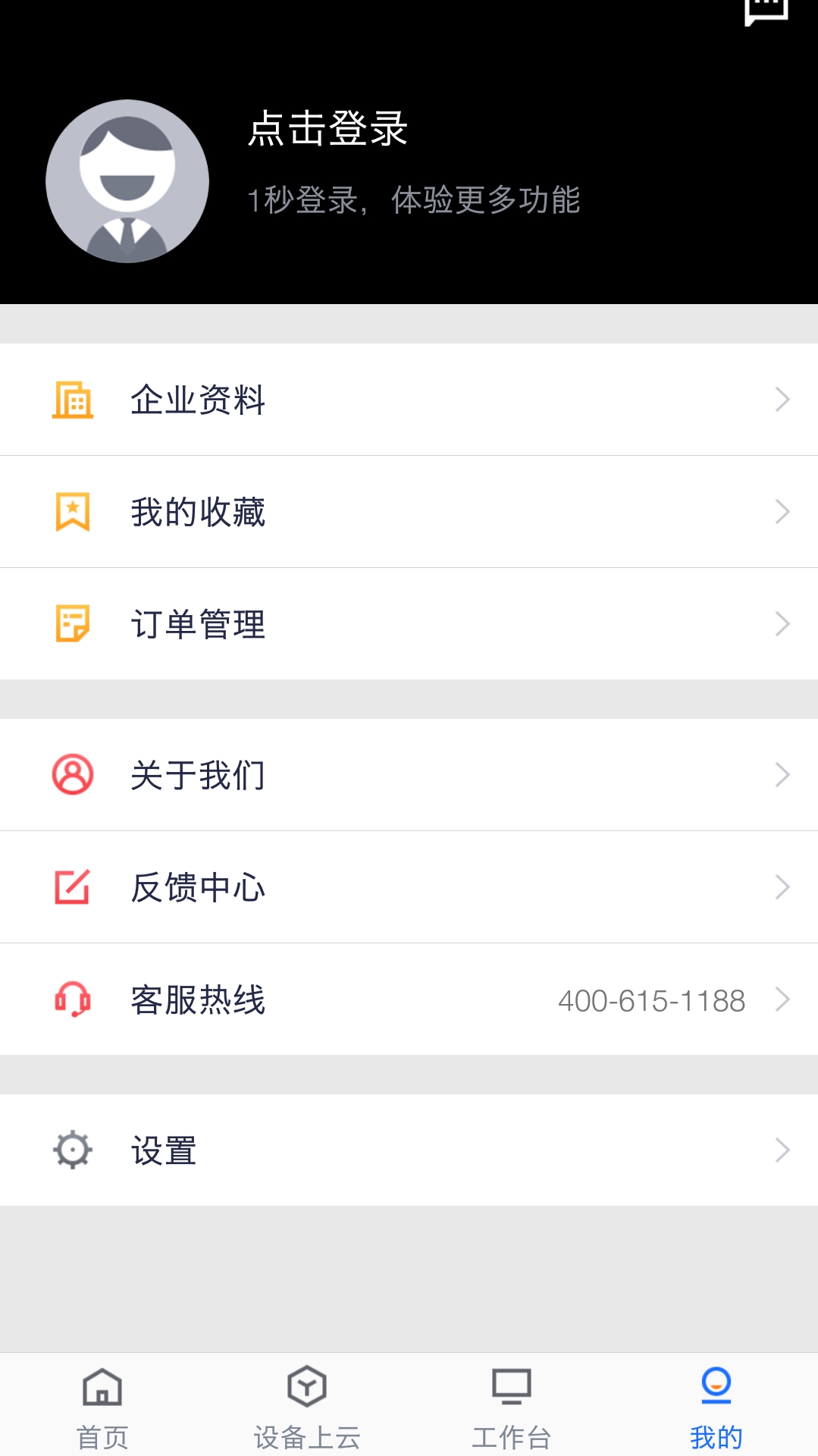The height and width of the screenshot is (1456, 818).
Task: Open 反馈中心 feedback center
Action: 409,887
